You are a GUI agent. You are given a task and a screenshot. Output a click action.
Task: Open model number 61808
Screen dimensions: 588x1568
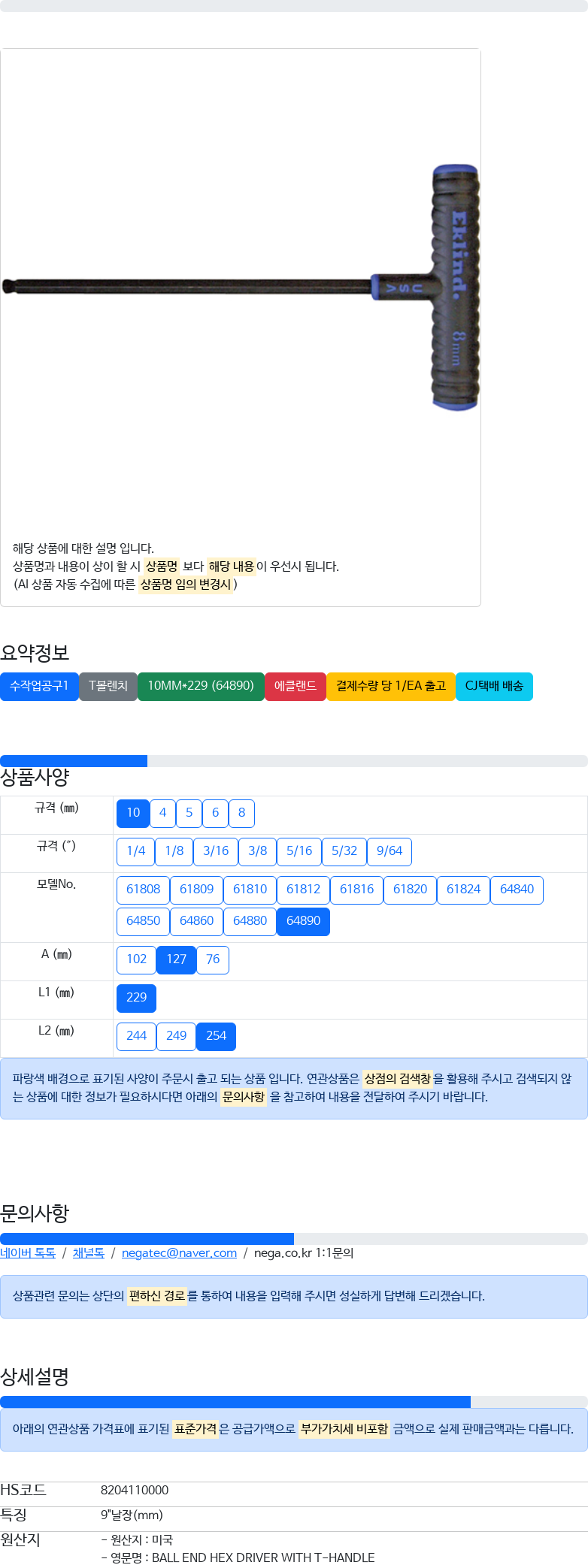tap(143, 890)
